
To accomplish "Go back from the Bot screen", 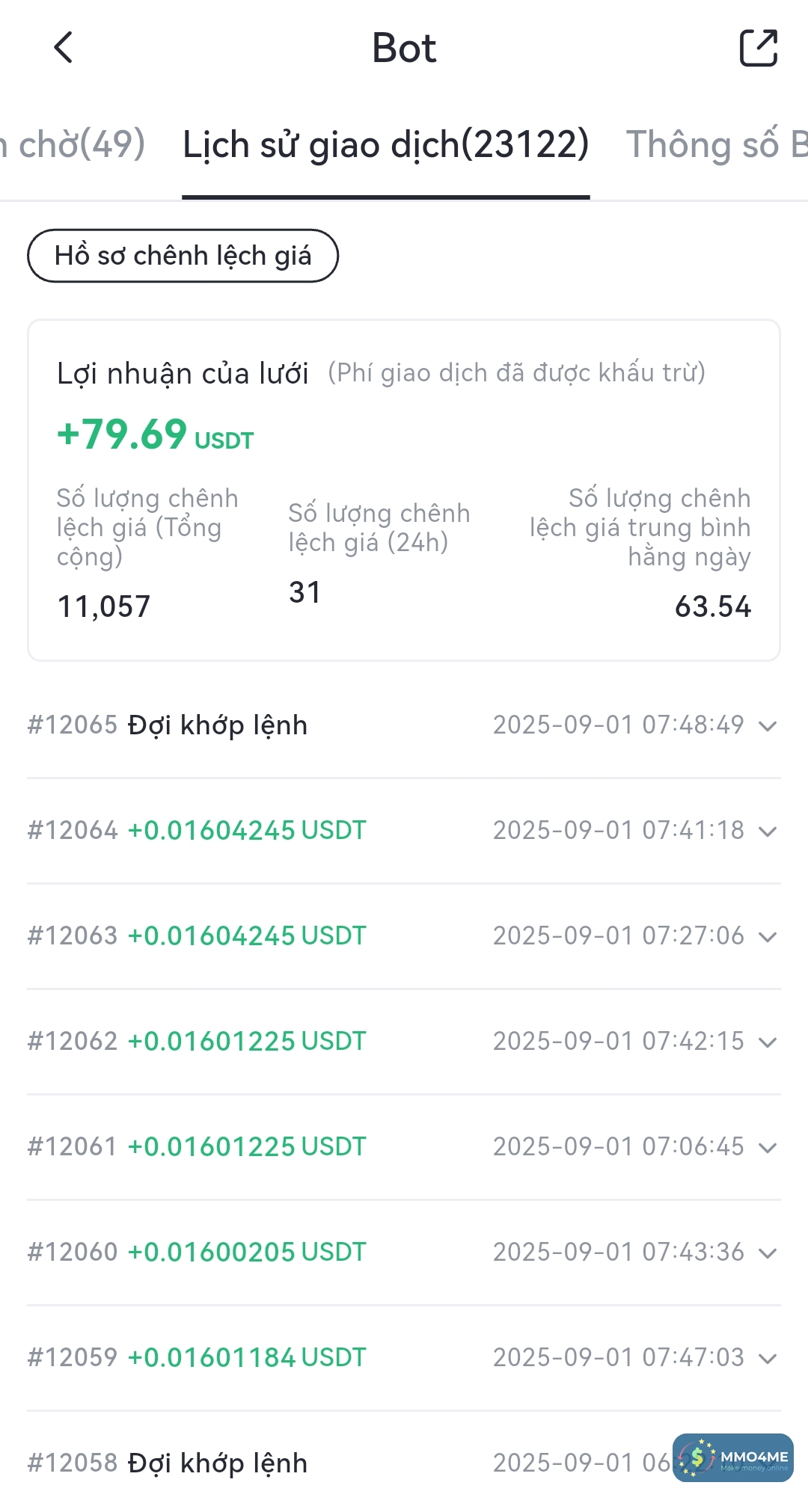I will coord(64,48).
